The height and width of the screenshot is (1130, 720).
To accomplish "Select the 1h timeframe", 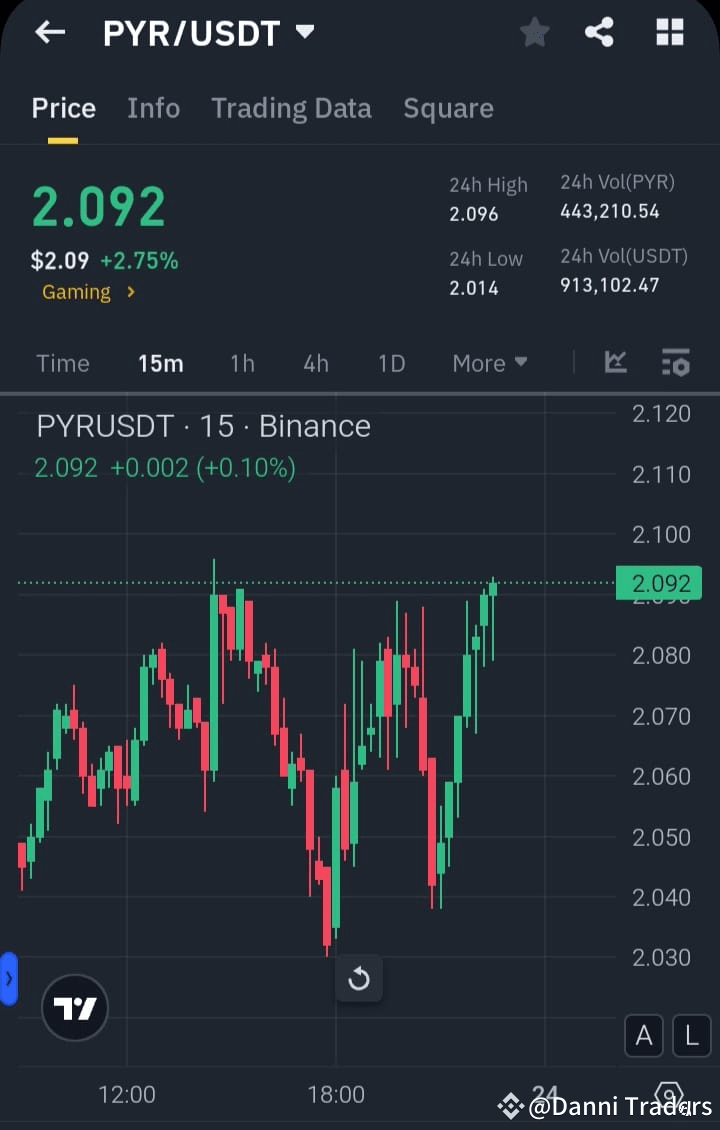I will (x=242, y=363).
